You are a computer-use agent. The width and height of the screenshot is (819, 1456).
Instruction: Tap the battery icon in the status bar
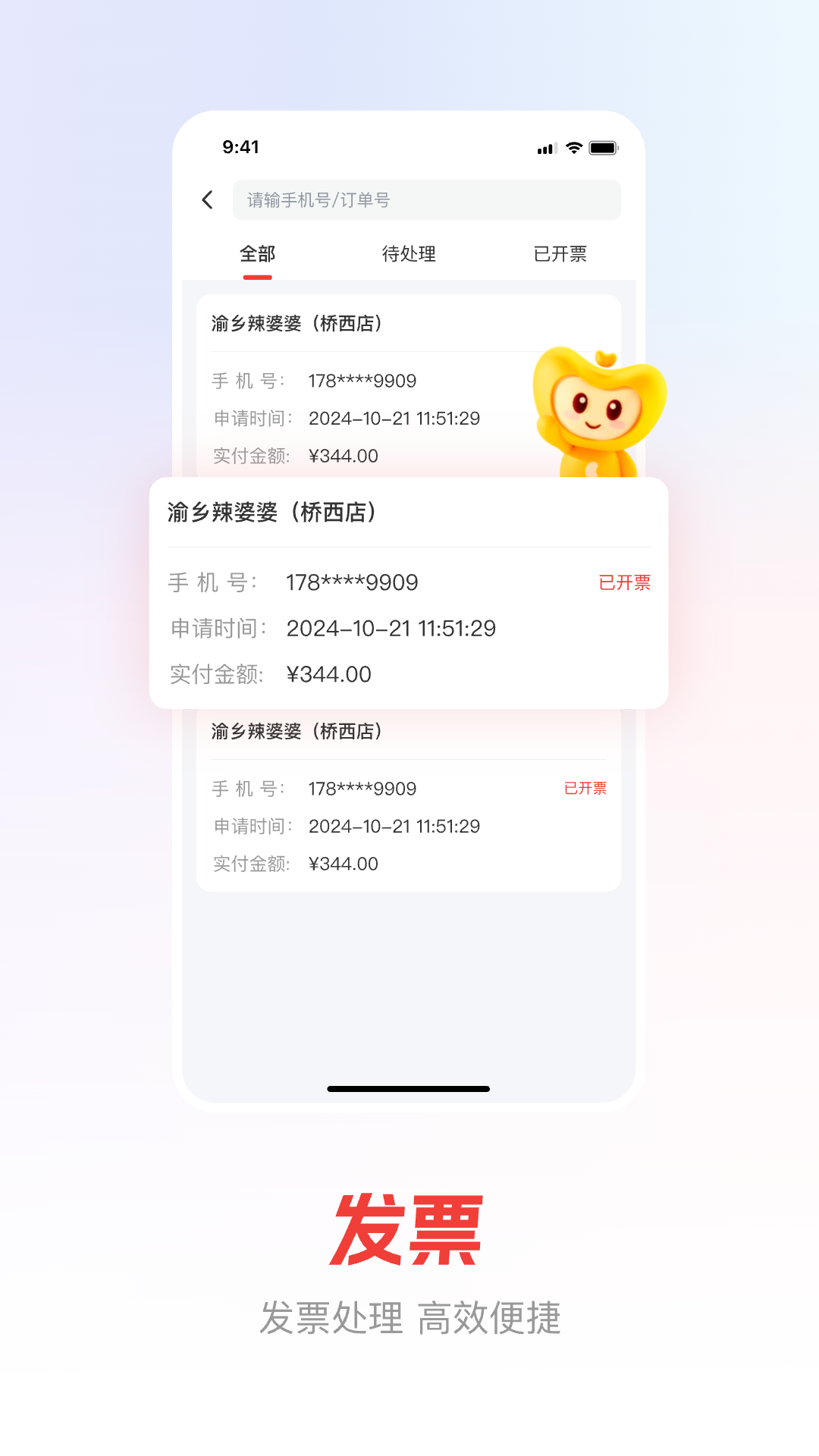click(604, 146)
